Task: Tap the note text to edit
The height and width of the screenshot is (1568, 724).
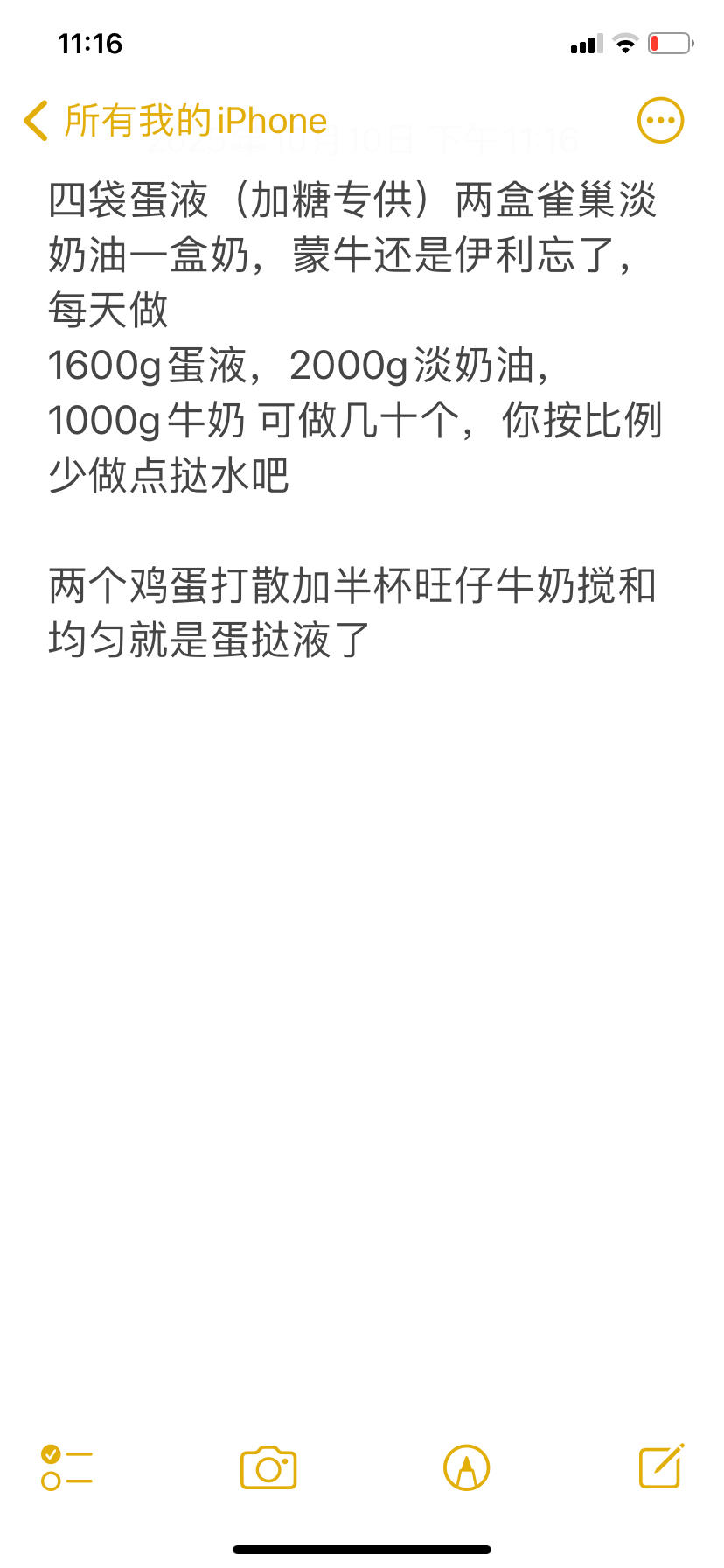Action: click(x=350, y=420)
